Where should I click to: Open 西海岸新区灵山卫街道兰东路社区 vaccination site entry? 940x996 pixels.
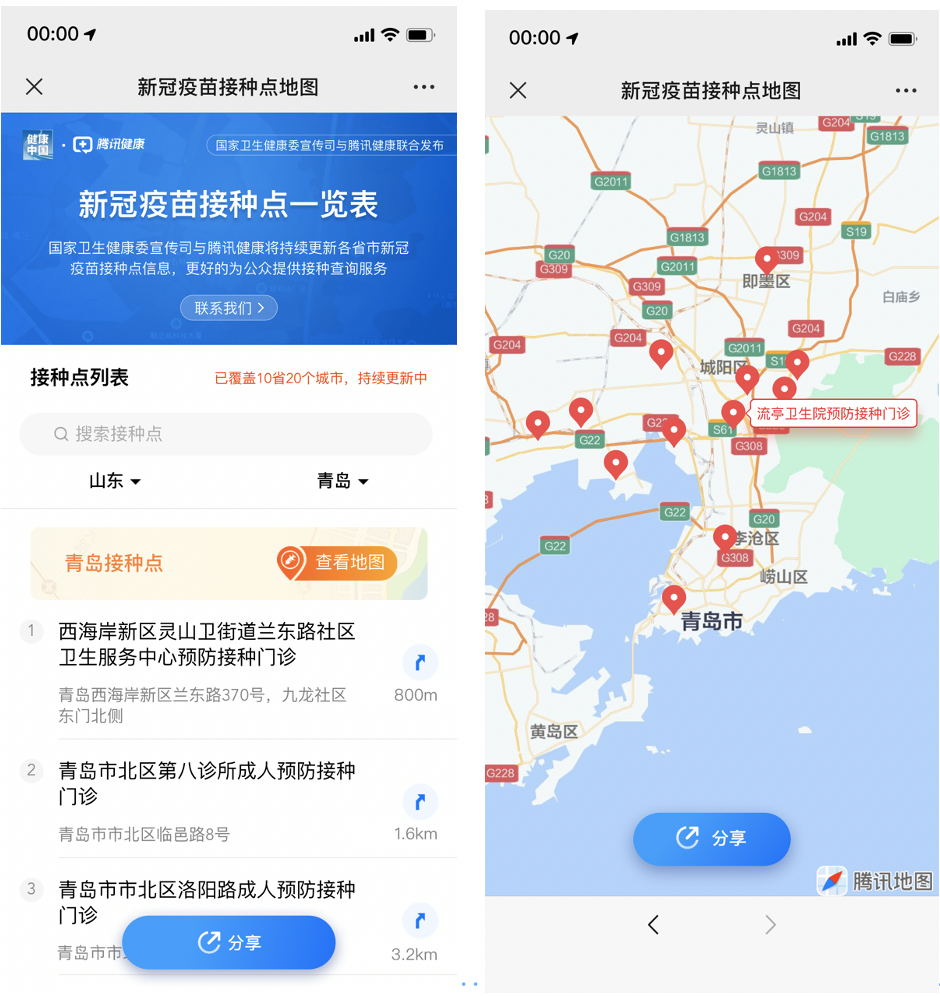point(207,644)
